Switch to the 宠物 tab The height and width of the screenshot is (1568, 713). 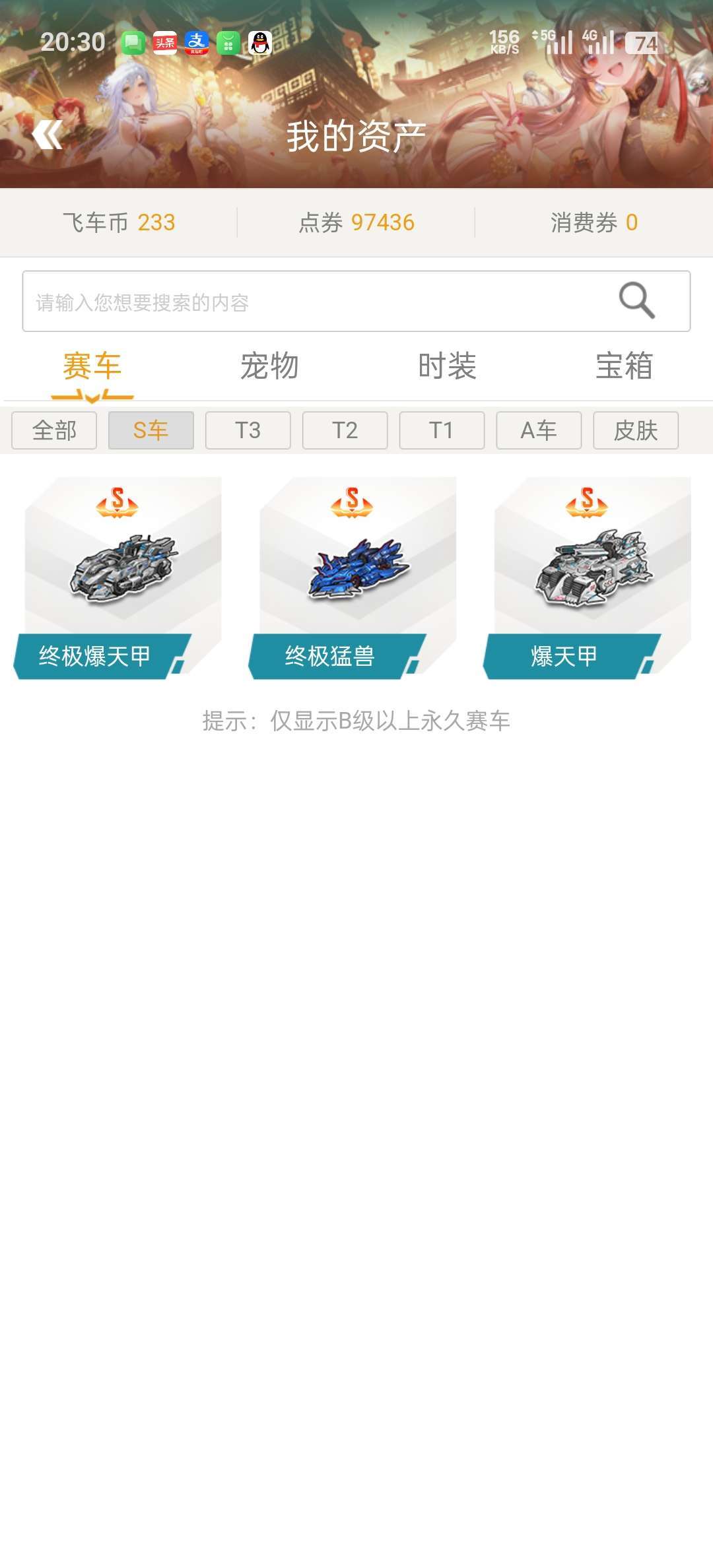271,368
